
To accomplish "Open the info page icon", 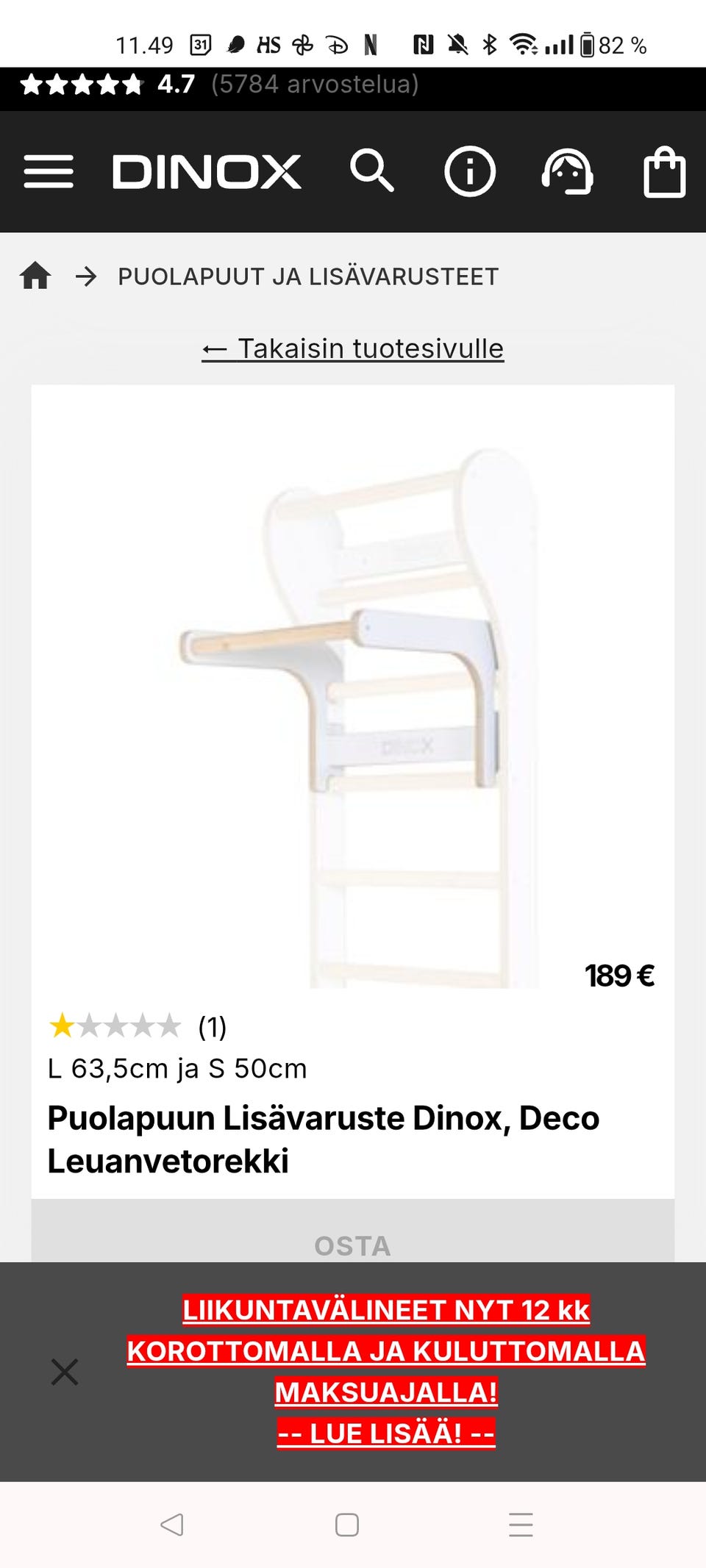I will 471,171.
